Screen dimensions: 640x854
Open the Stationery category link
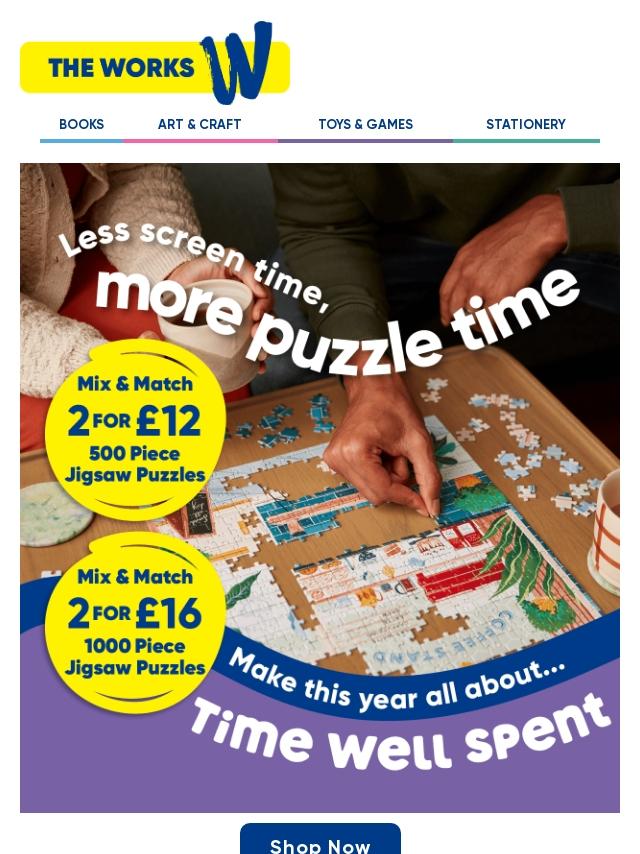click(x=526, y=124)
